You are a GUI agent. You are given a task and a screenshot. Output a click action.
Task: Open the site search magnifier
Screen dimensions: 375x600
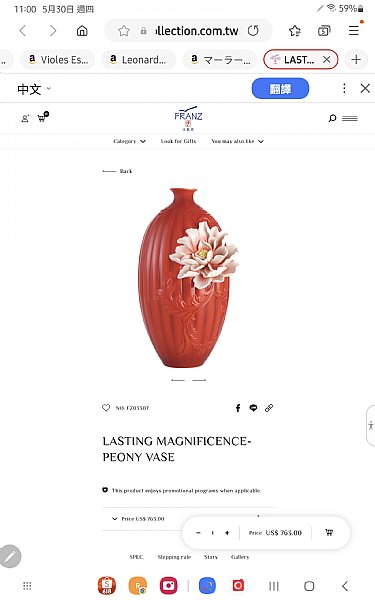click(x=332, y=118)
